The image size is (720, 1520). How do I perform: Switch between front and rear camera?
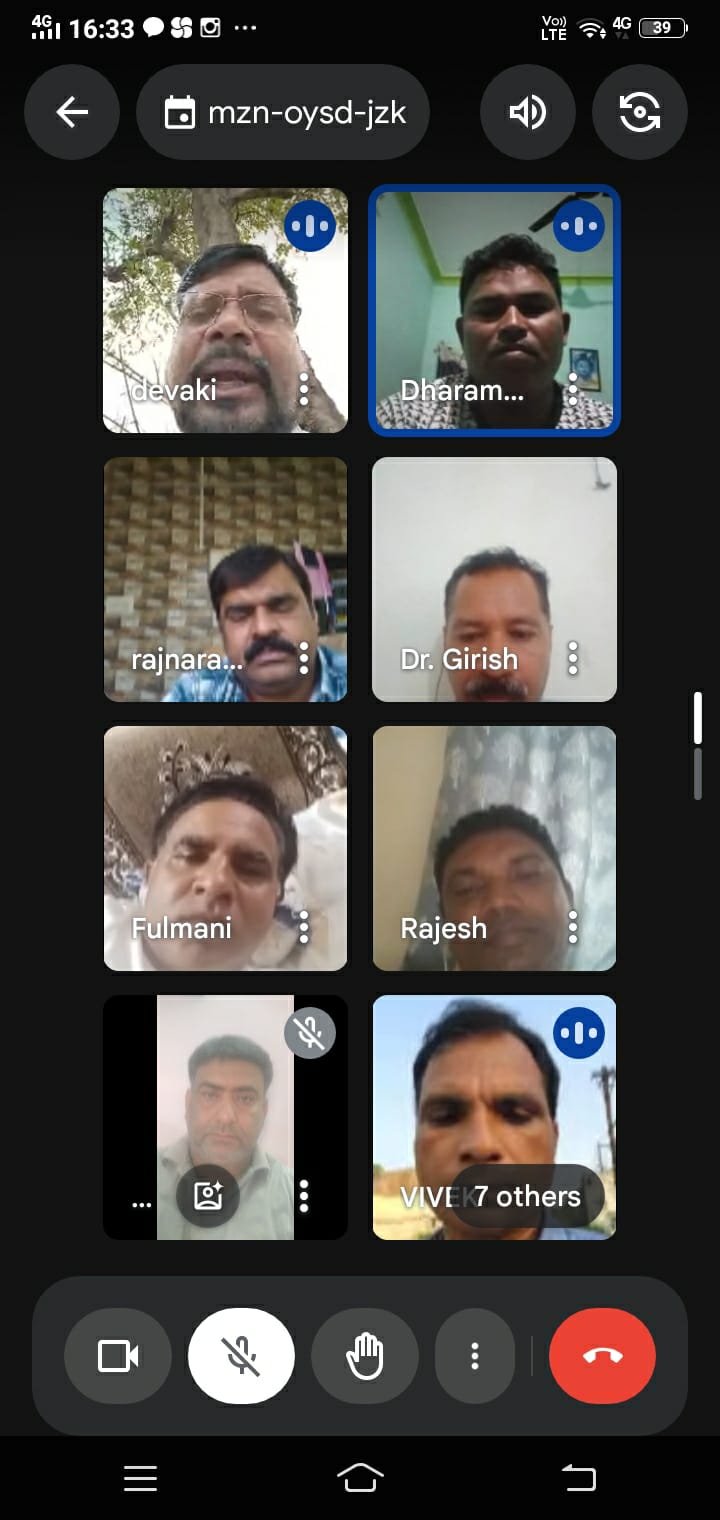tap(639, 113)
